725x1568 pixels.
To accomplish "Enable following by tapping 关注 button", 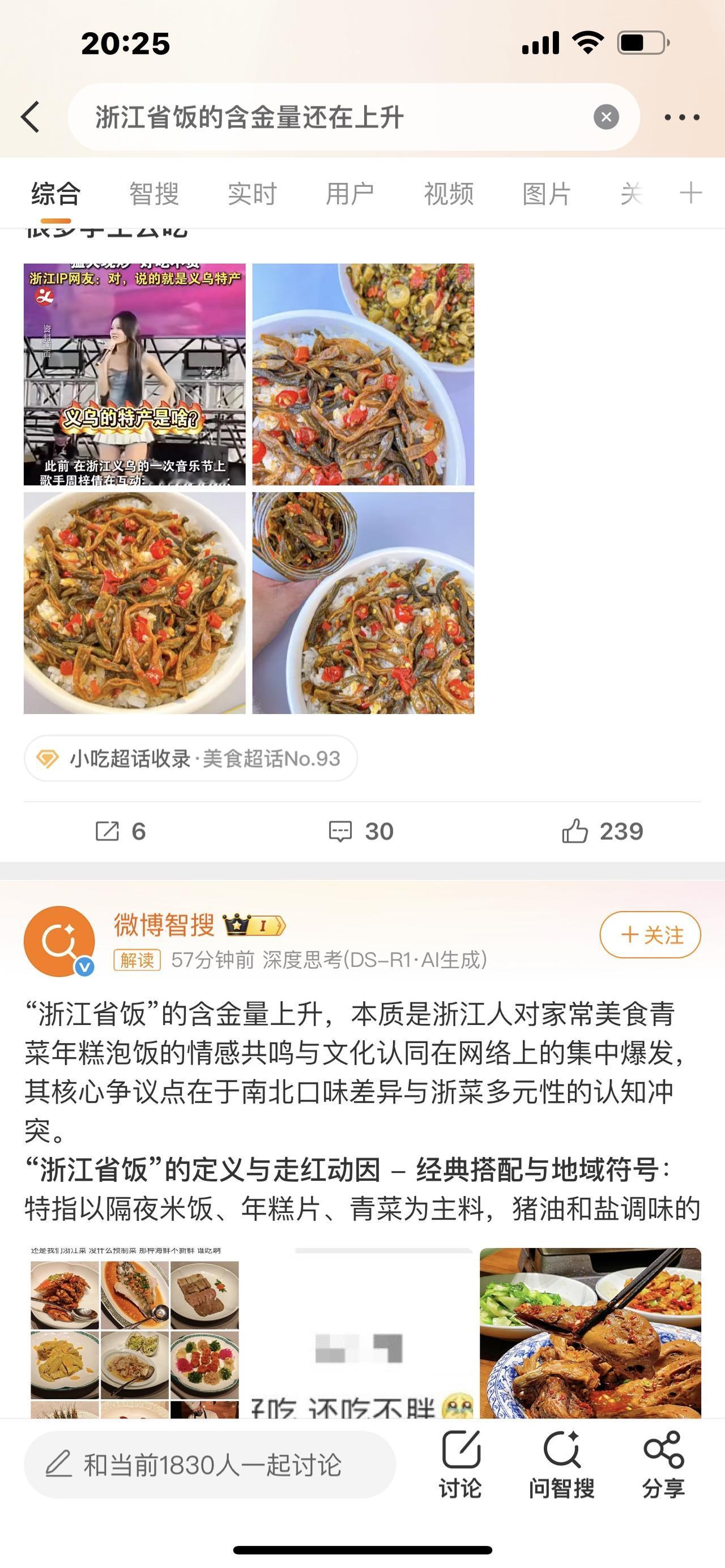I will 650,934.
